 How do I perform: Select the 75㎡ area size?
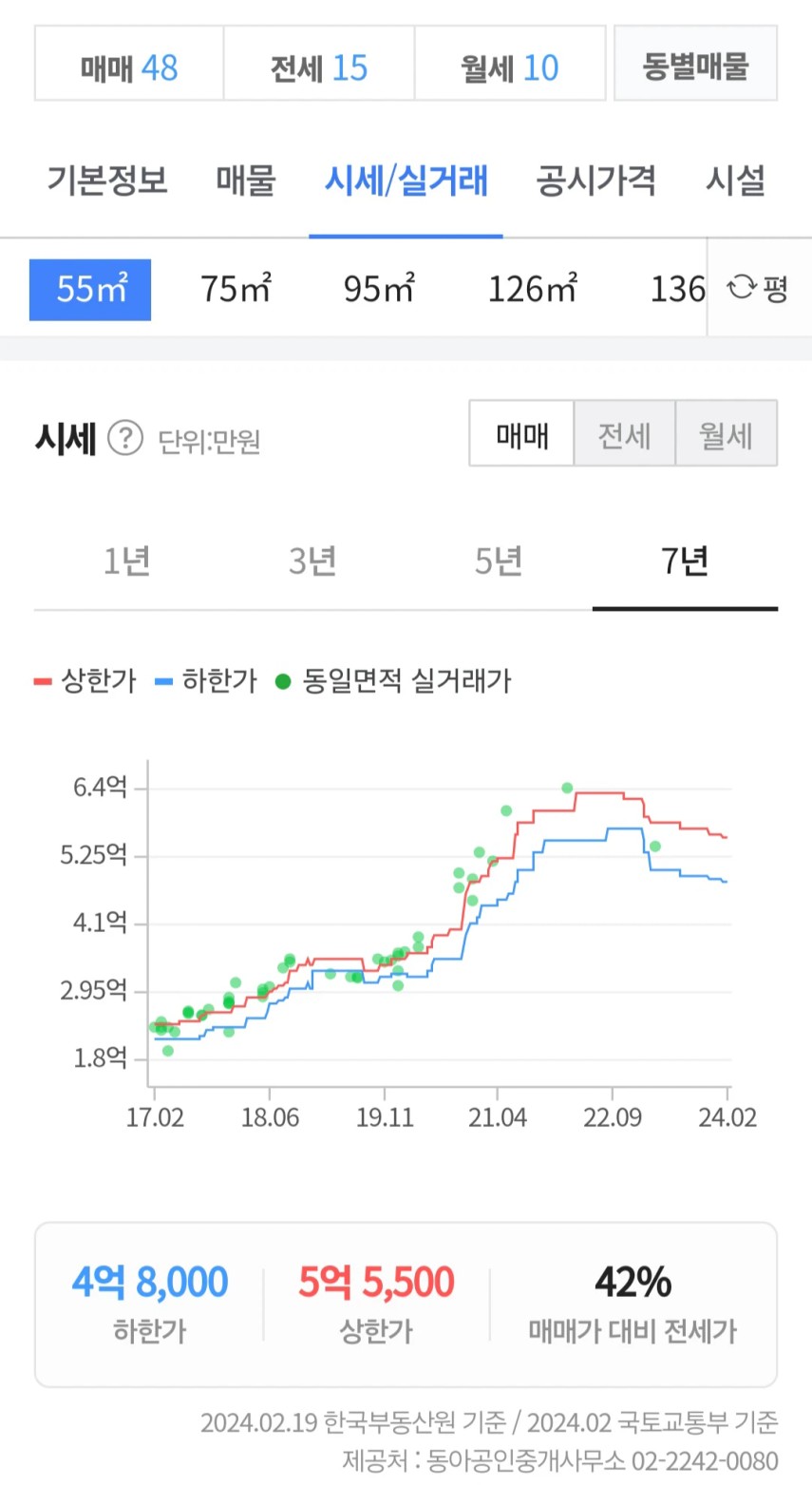pos(236,288)
